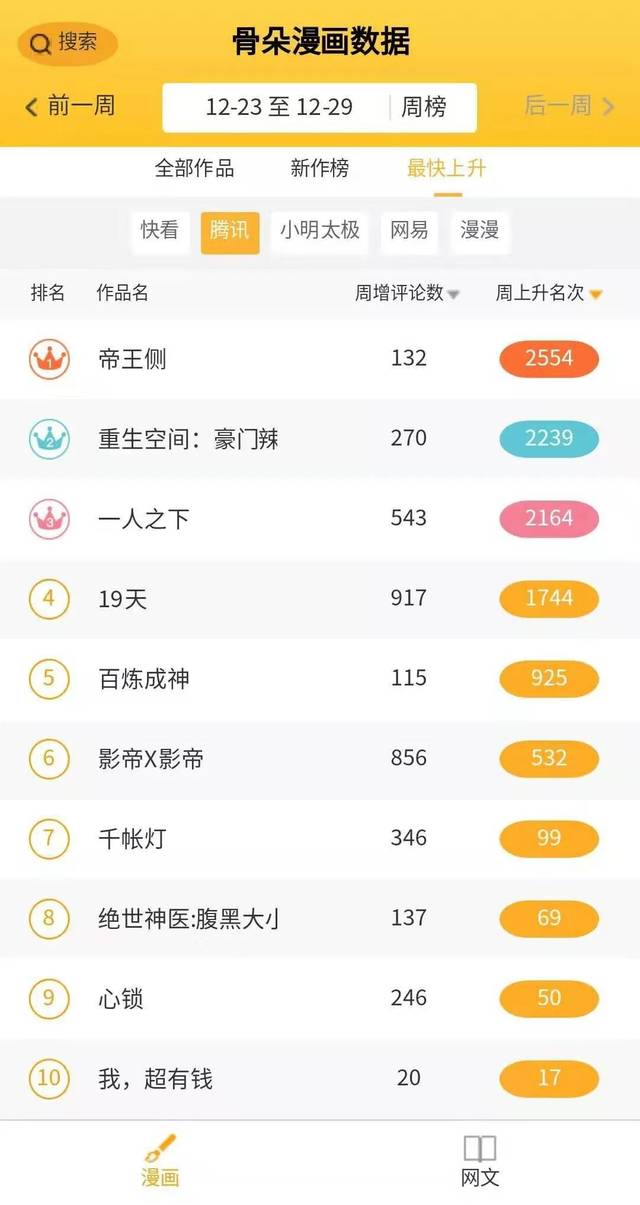This screenshot has width=640, height=1205.
Task: Choose the 网易 platform chip
Action: (x=410, y=230)
